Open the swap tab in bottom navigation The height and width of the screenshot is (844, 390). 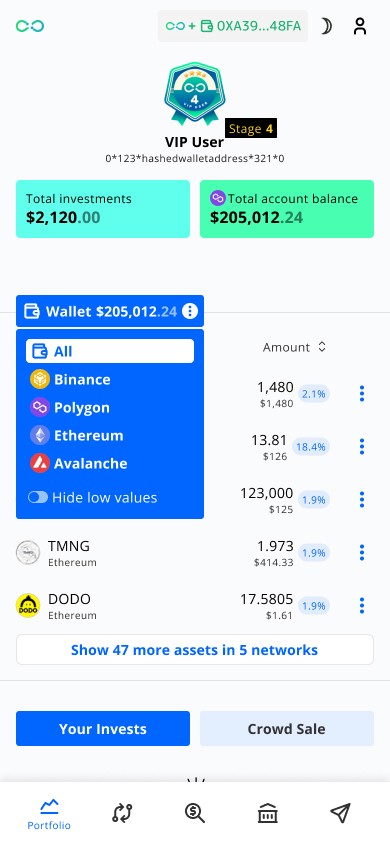click(x=122, y=813)
